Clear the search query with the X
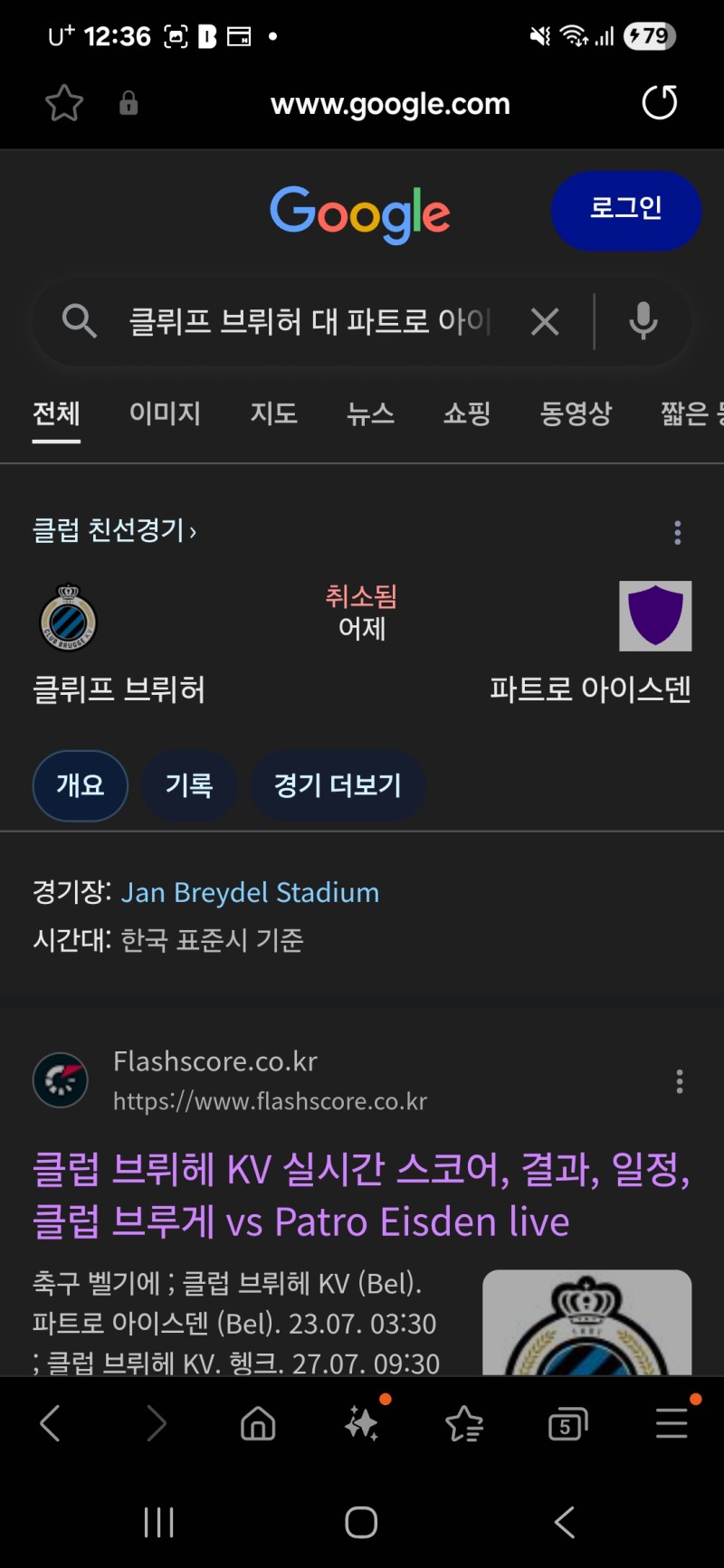 (545, 321)
